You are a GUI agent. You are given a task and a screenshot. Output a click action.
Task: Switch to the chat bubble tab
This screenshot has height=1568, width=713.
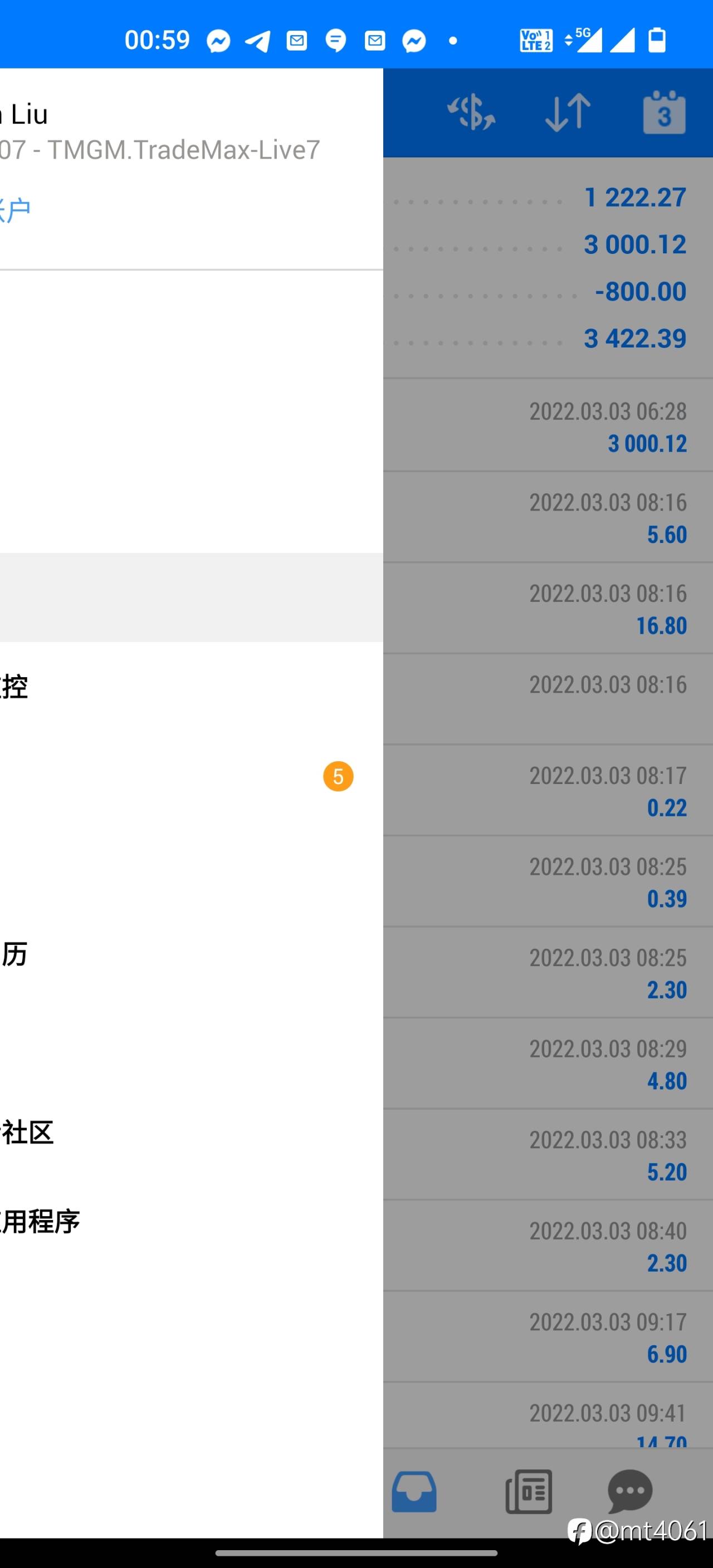(630, 1491)
